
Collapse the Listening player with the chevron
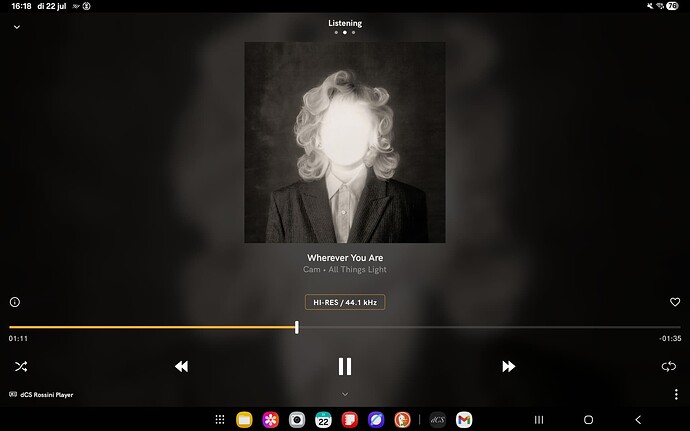[x=17, y=27]
